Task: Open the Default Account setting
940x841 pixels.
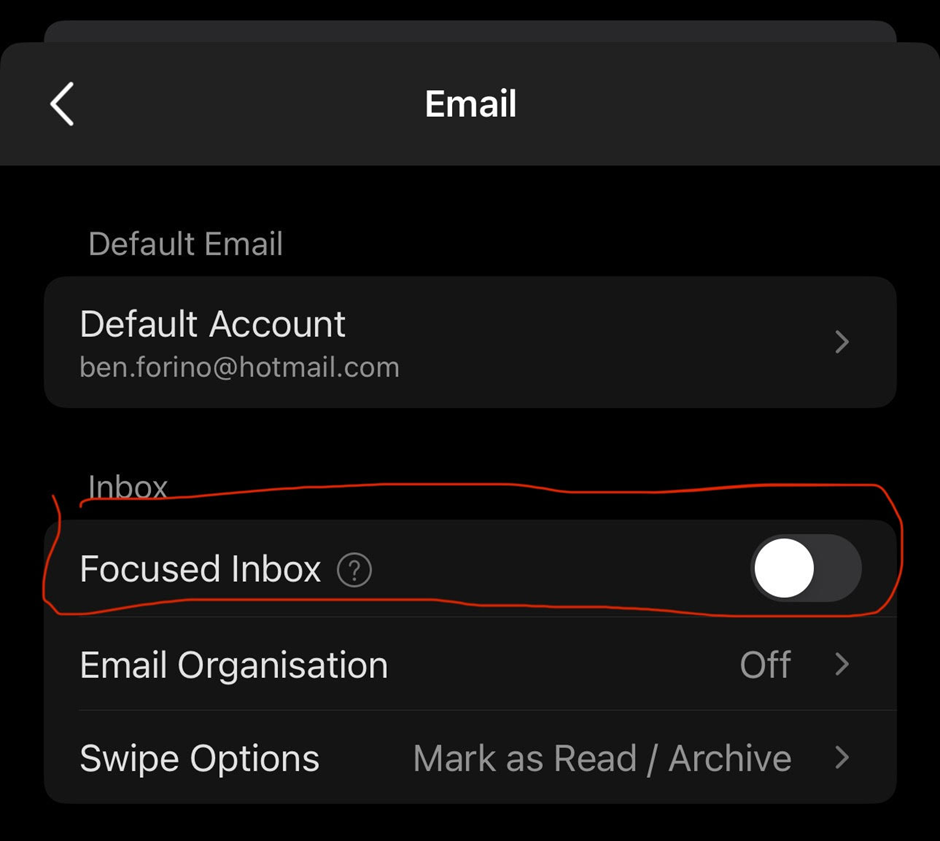Action: click(470, 342)
